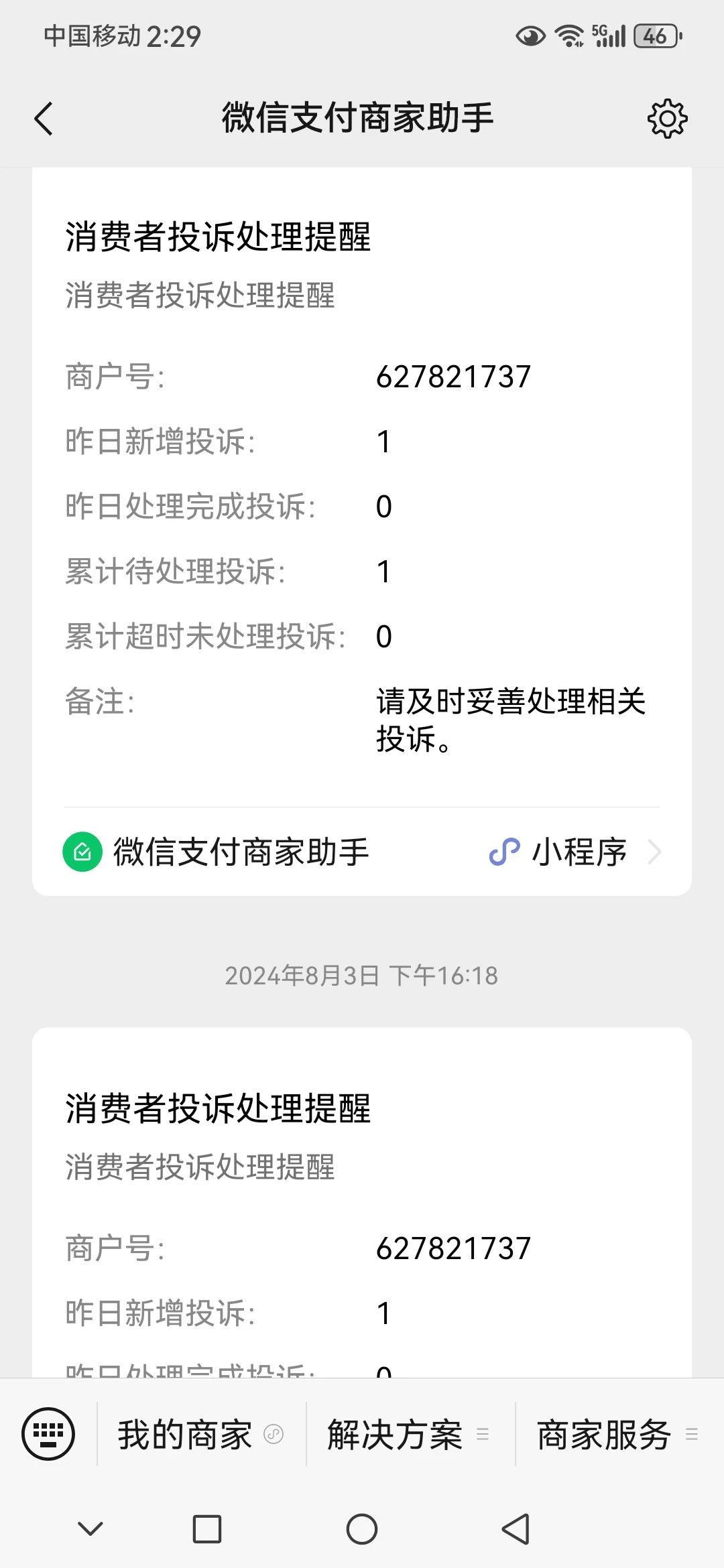Open the settings gear icon

click(667, 119)
